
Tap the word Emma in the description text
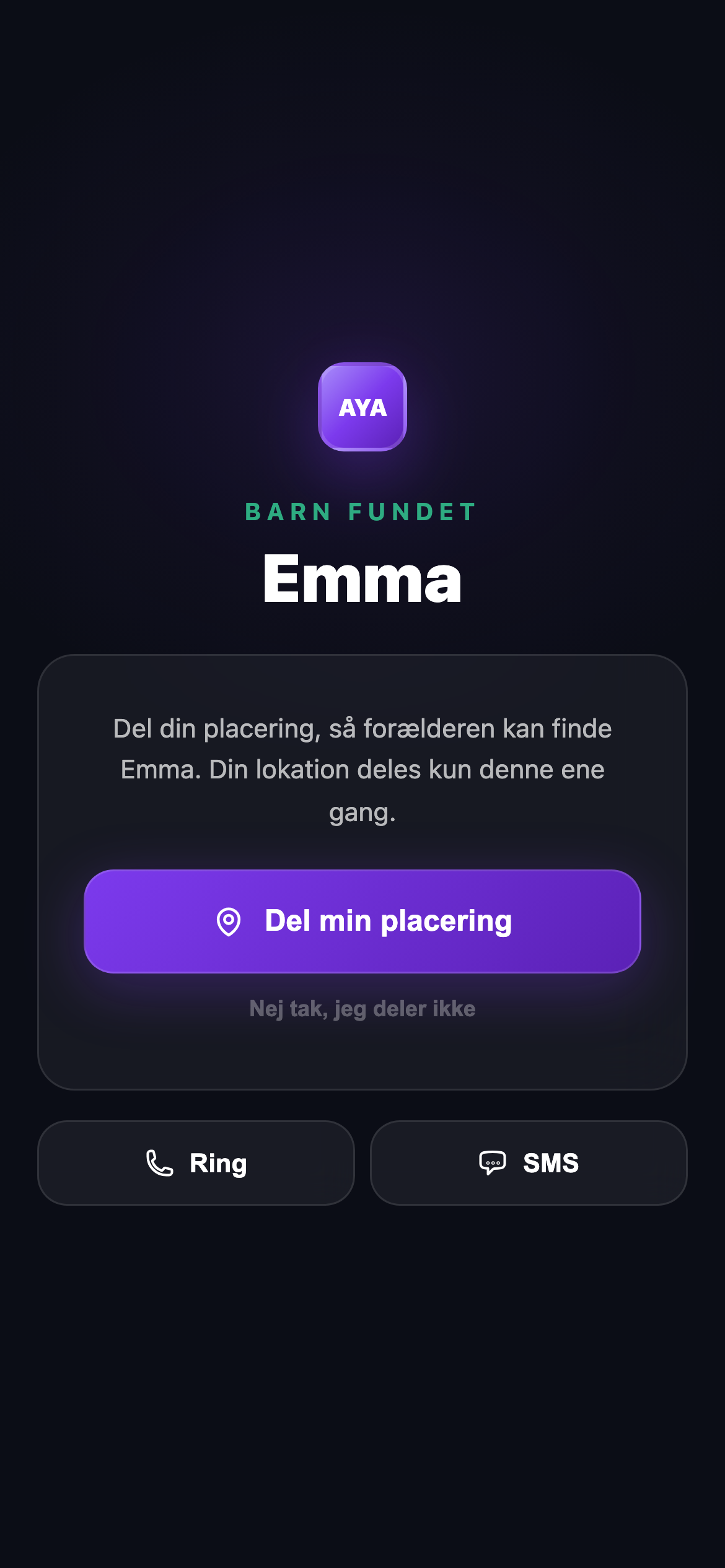pyautogui.click(x=154, y=770)
